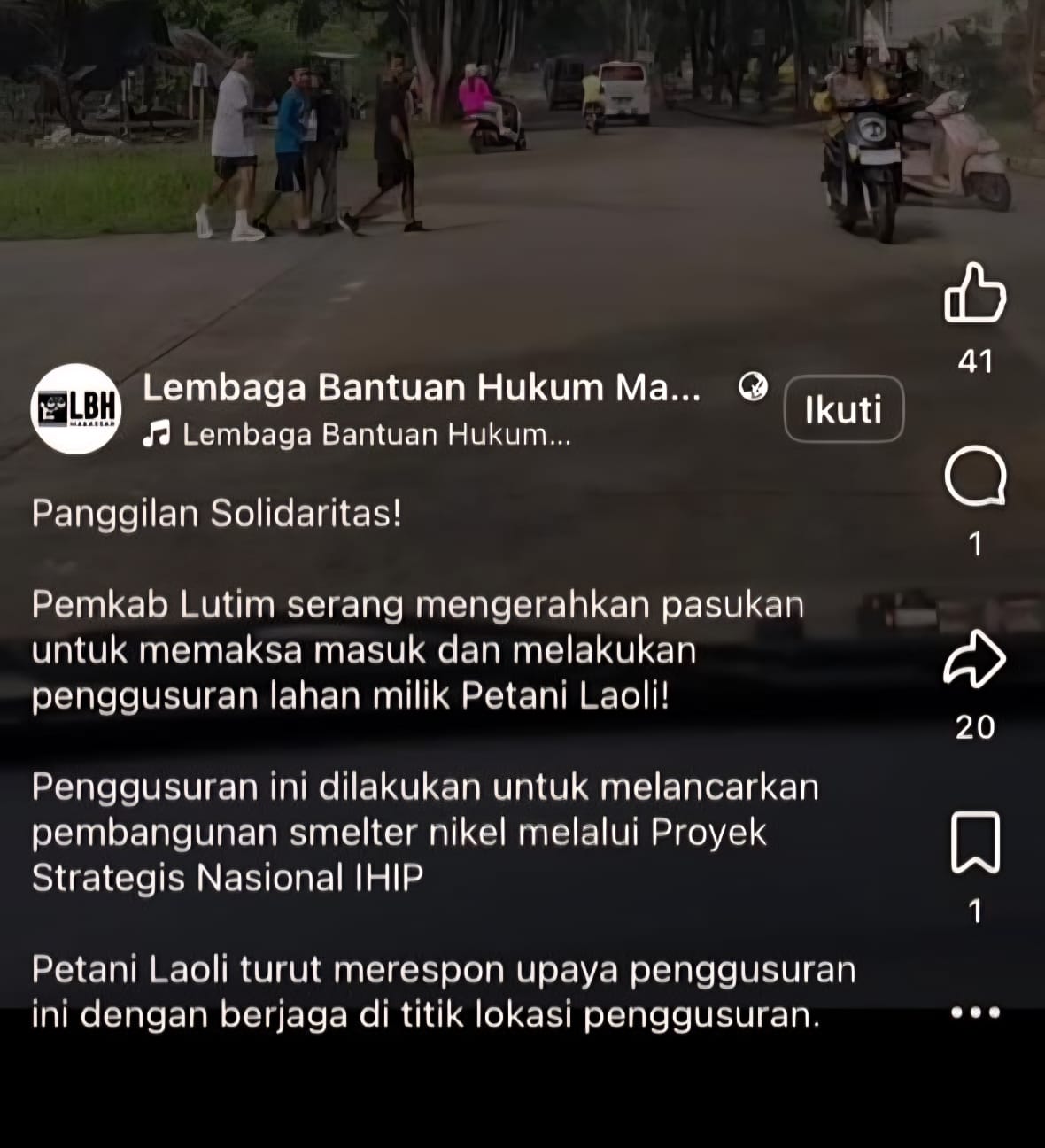
Task: Open the comments on this reel
Action: pos(975,477)
